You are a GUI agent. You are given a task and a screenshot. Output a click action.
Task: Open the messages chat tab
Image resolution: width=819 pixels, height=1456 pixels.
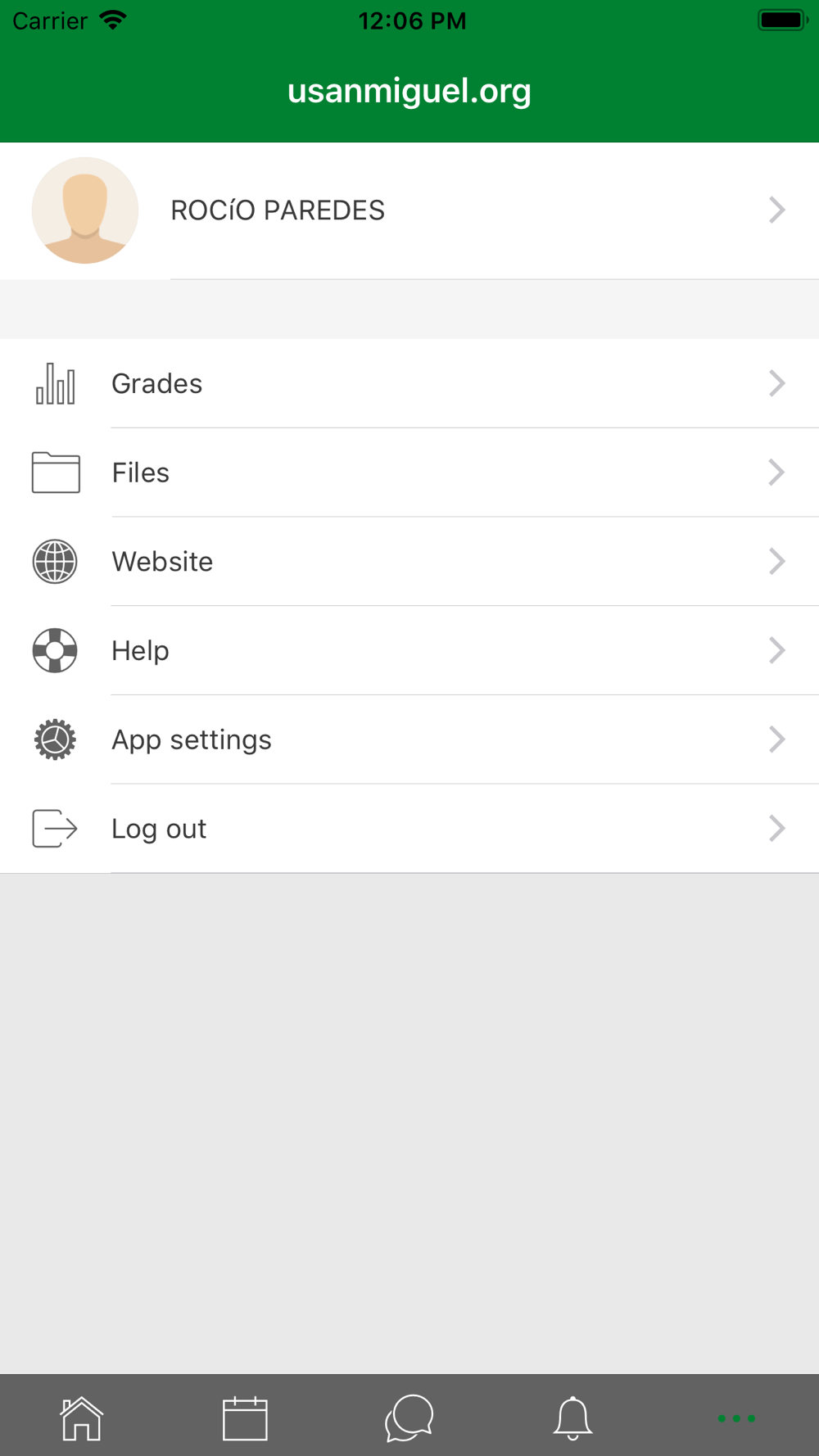(x=409, y=1418)
